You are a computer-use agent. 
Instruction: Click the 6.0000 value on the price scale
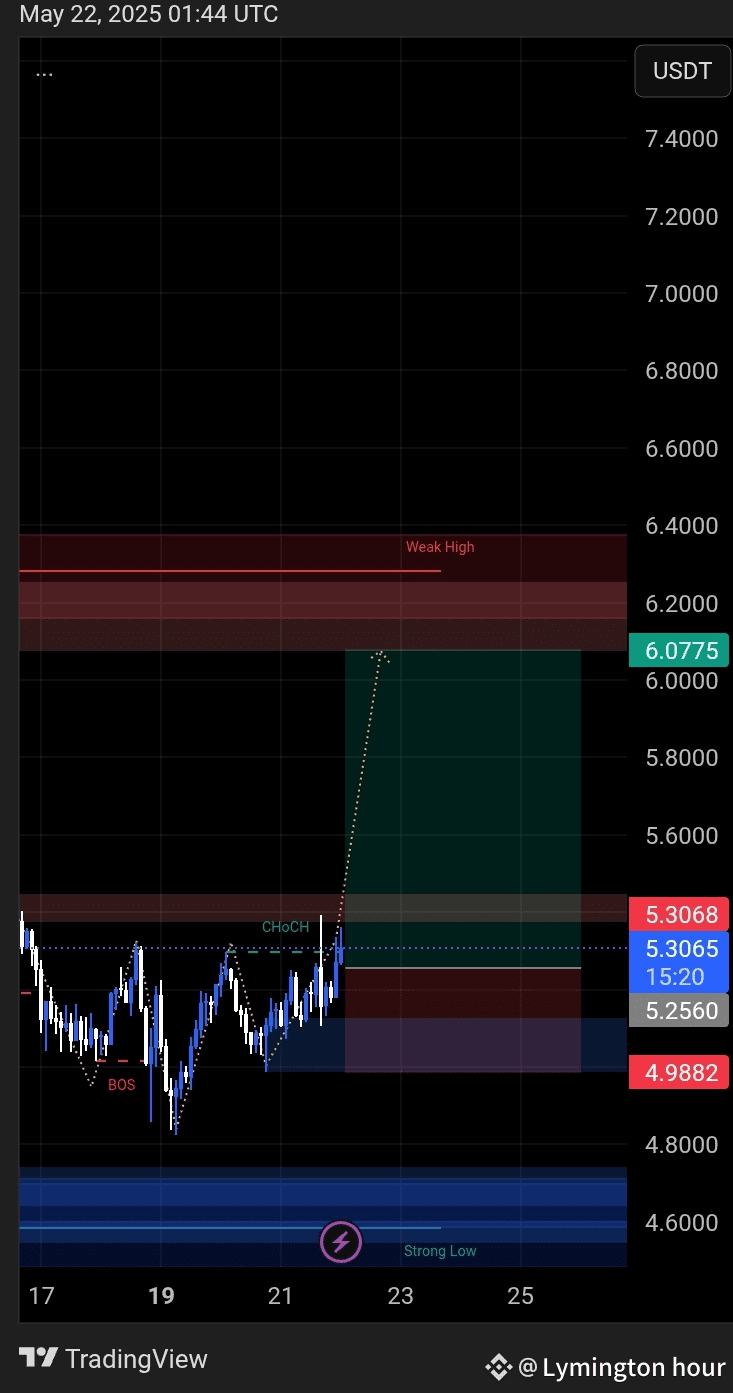[681, 681]
